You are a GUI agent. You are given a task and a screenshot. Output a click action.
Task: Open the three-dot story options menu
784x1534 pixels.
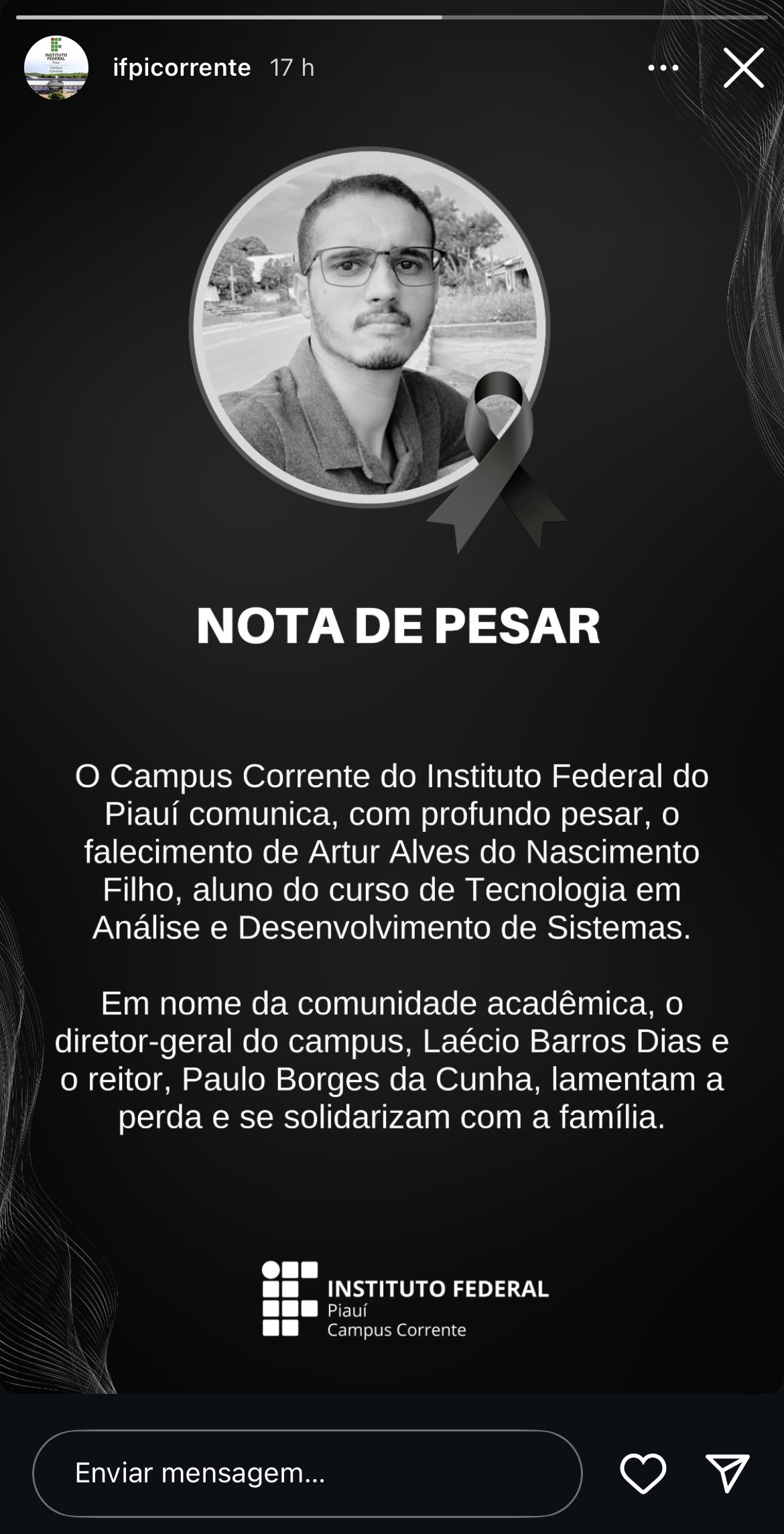663,68
